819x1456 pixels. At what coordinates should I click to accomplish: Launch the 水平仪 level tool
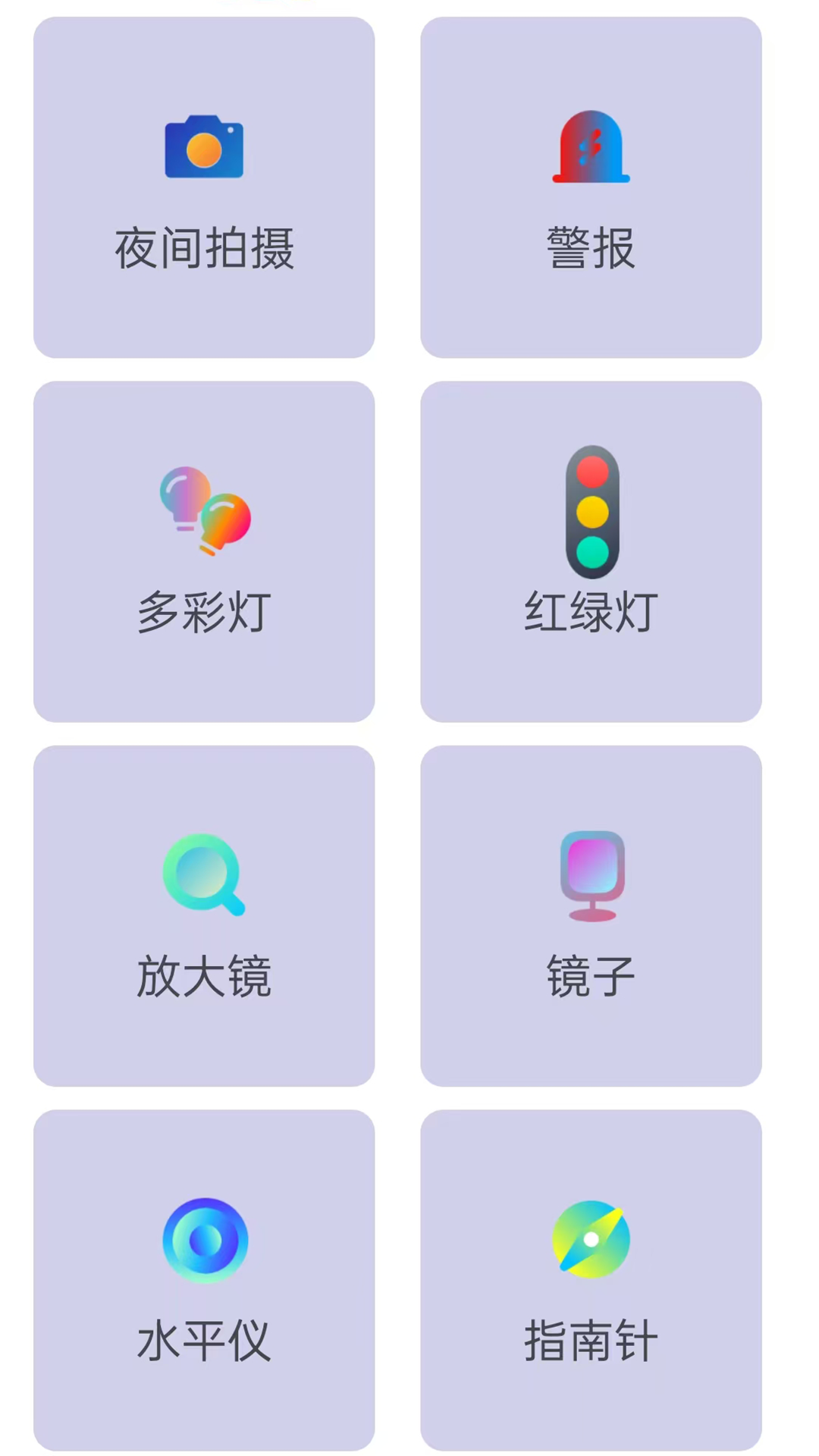coord(204,1279)
